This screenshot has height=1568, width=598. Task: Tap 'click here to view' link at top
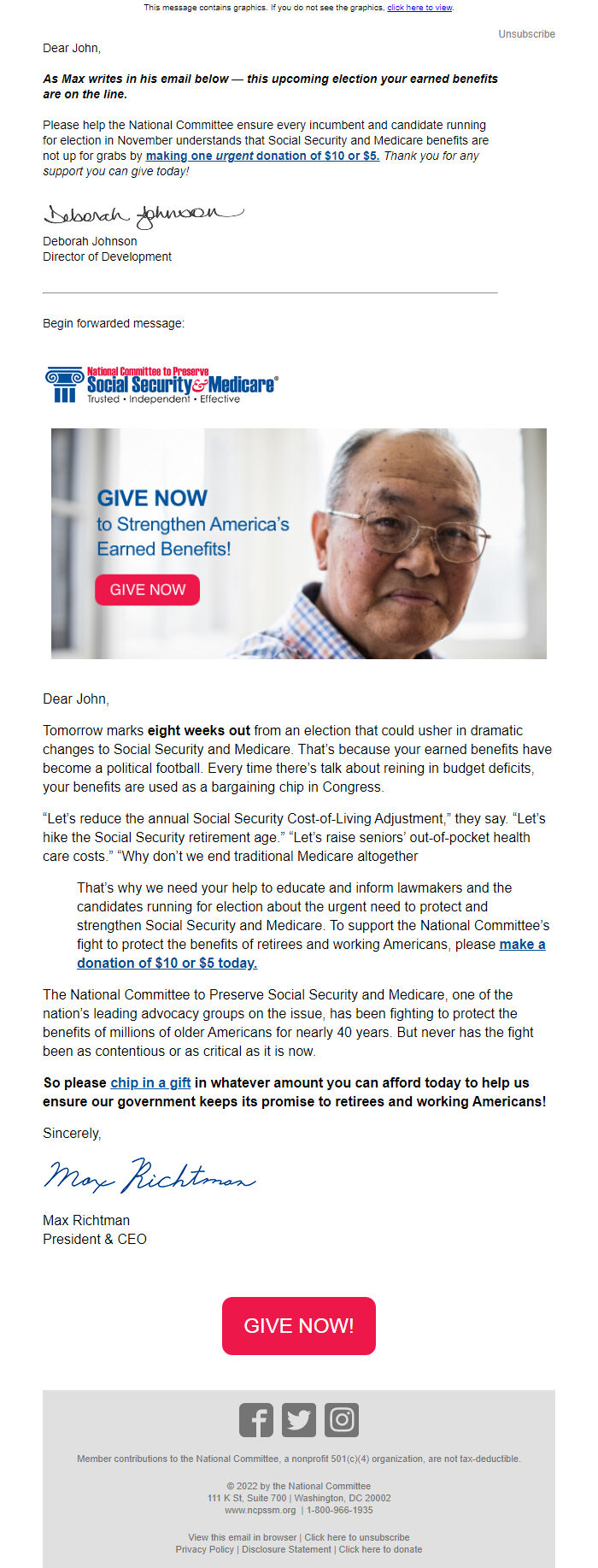pyautogui.click(x=419, y=8)
